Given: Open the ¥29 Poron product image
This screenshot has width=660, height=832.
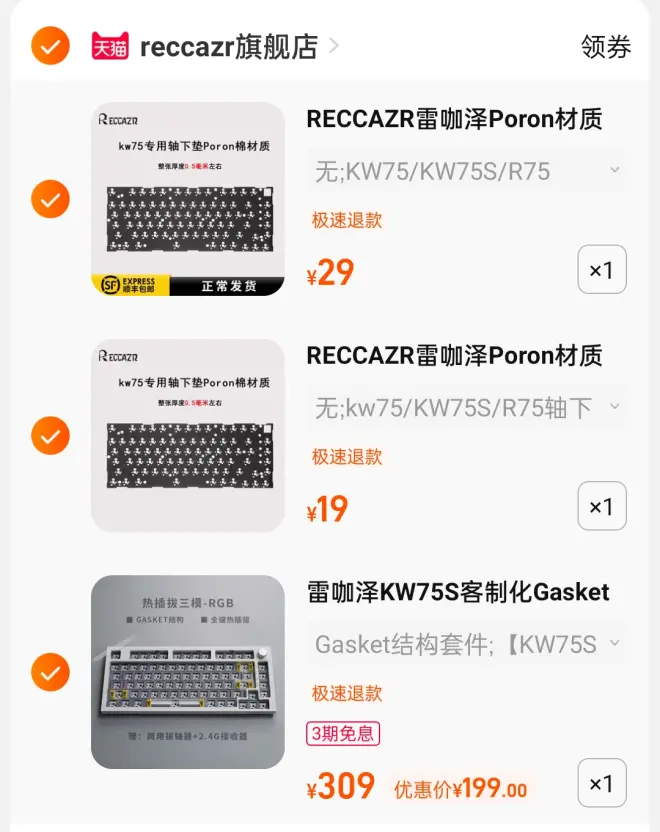Looking at the screenshot, I should click(x=188, y=199).
